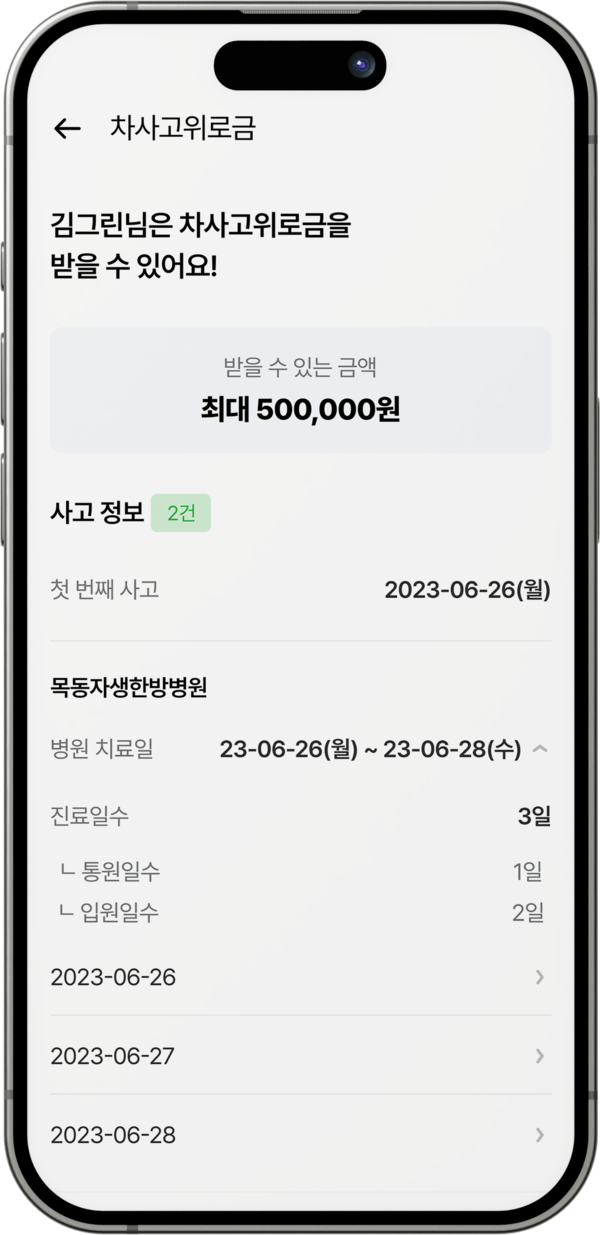Open the 2023-06-26 treatment row
Image resolution: width=600 pixels, height=1235 pixels.
coord(300,977)
